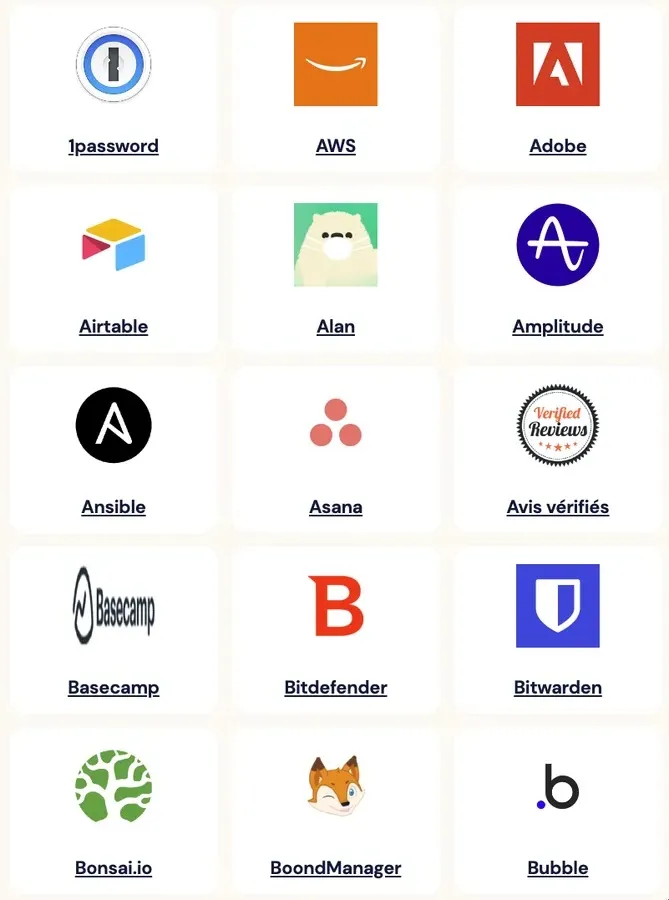This screenshot has width=669, height=900.
Task: Open the Bonsai.io card
Action: tap(113, 868)
